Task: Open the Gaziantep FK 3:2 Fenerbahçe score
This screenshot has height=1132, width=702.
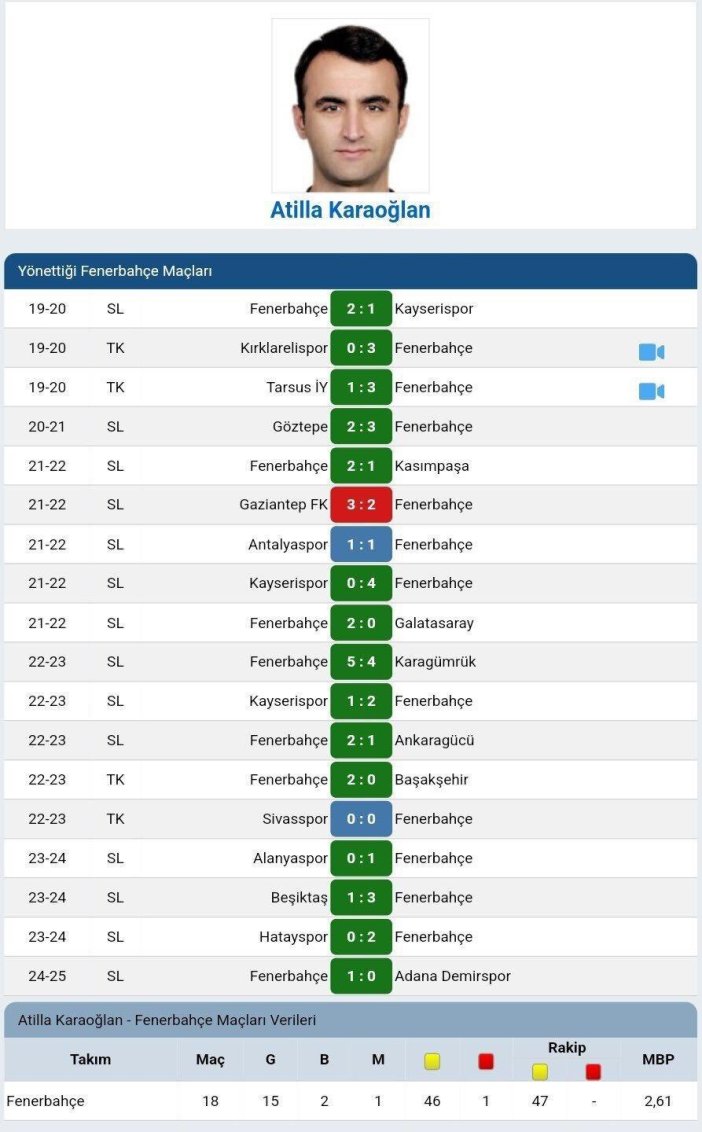Action: coord(361,505)
